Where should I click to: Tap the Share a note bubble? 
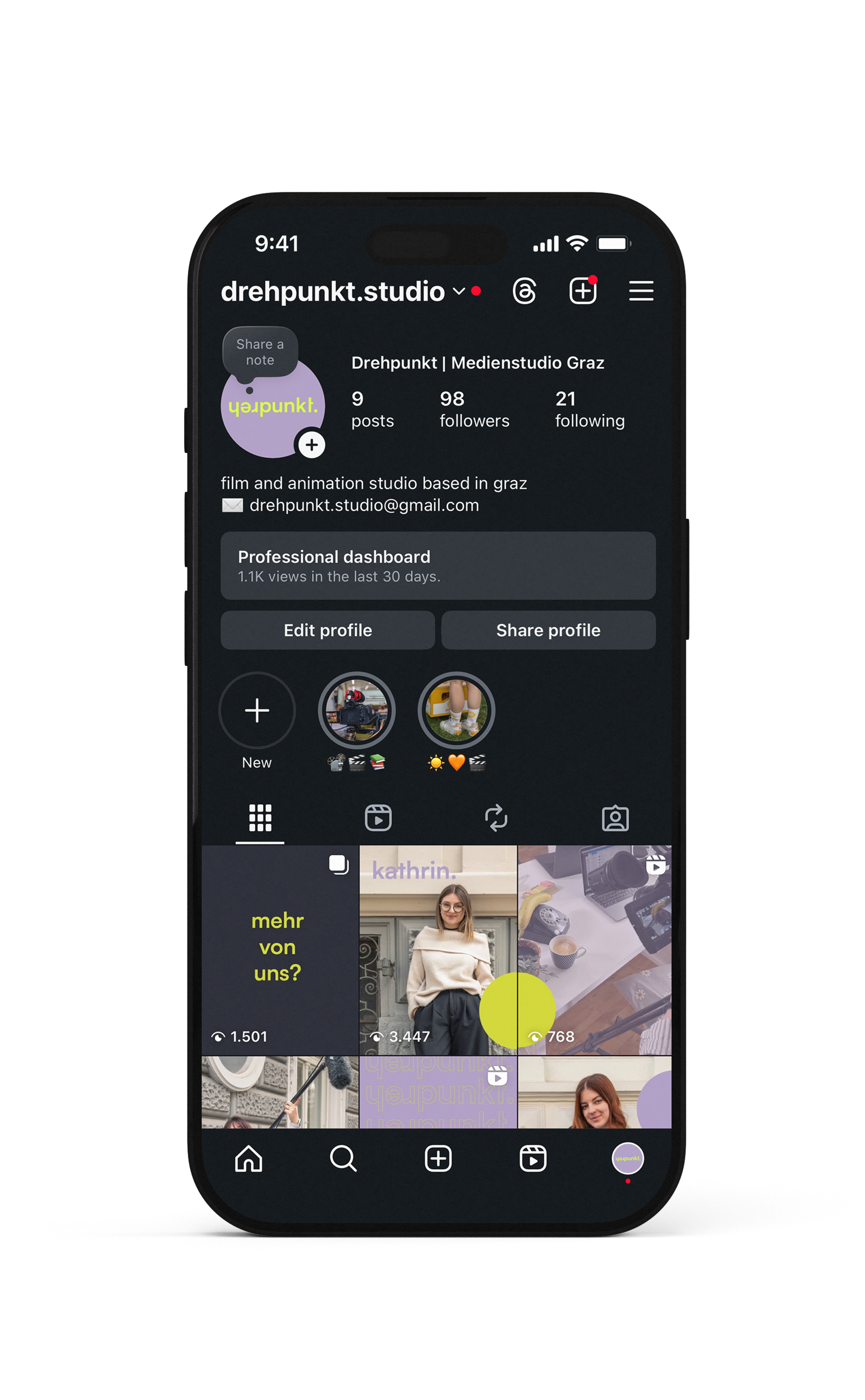pos(260,352)
